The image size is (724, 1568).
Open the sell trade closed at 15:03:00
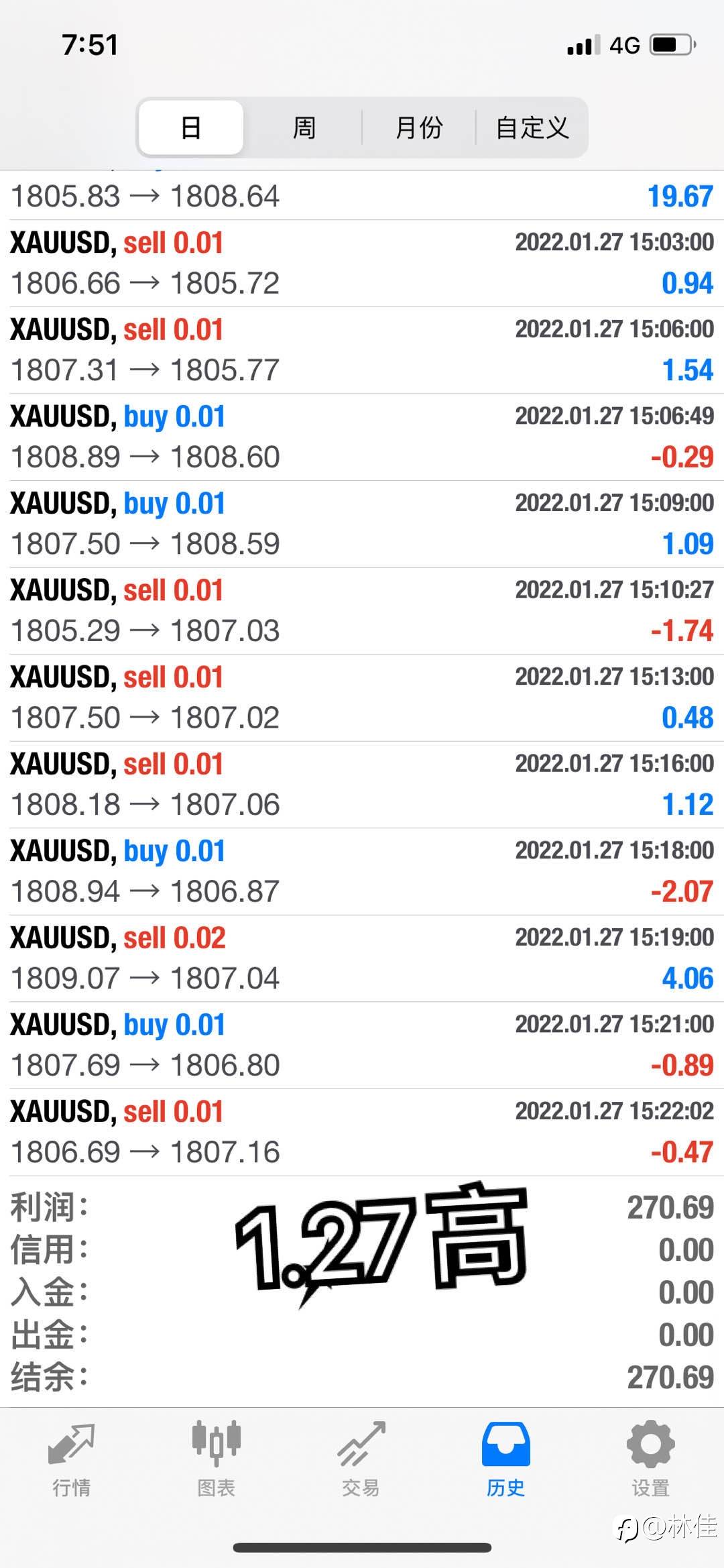click(x=362, y=264)
